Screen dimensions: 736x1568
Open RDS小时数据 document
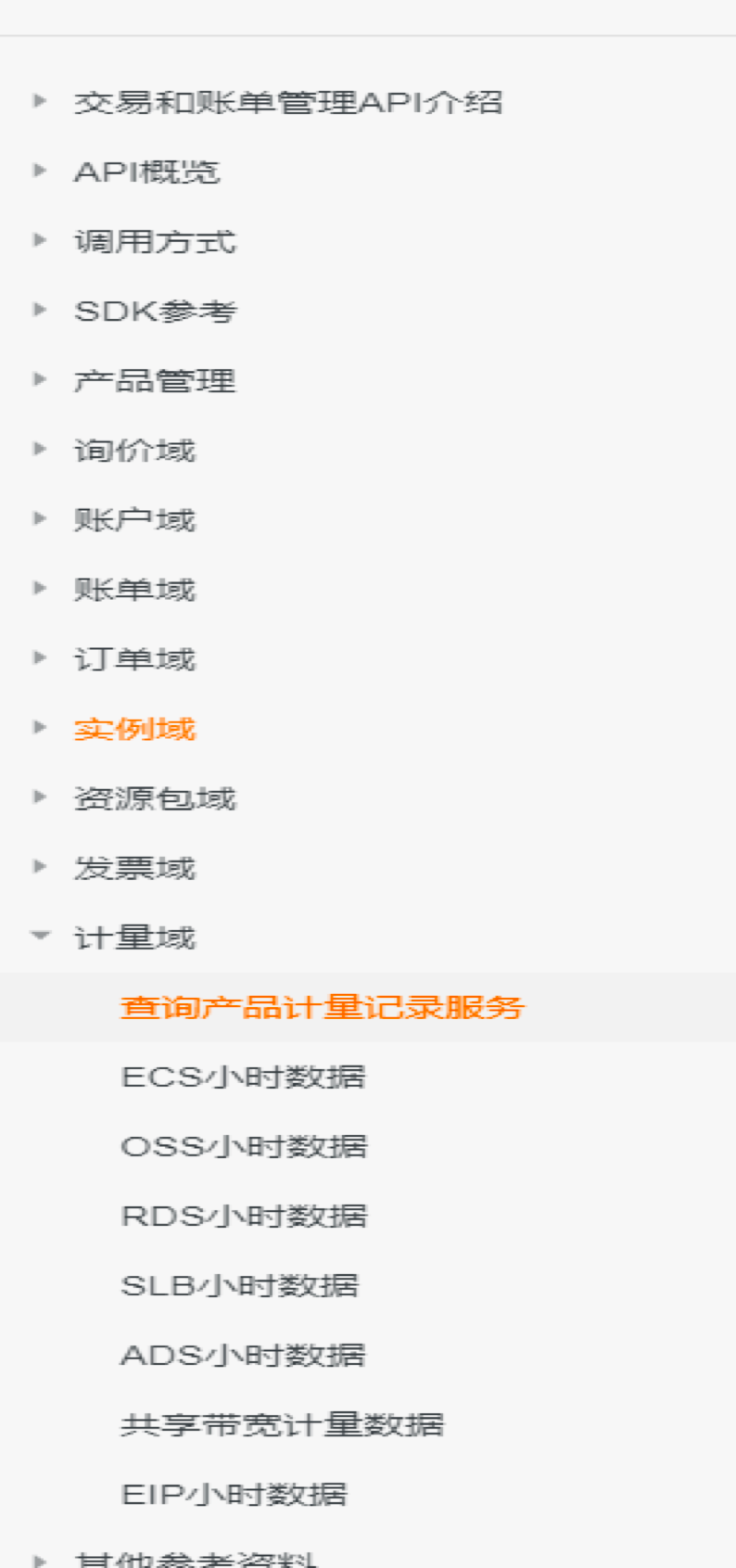pos(244,1216)
